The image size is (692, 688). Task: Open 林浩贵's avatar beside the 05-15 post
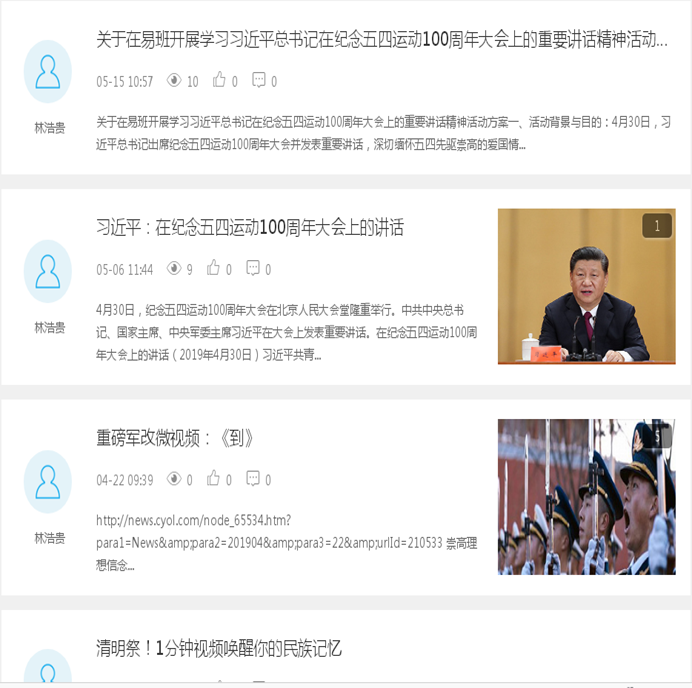click(48, 71)
